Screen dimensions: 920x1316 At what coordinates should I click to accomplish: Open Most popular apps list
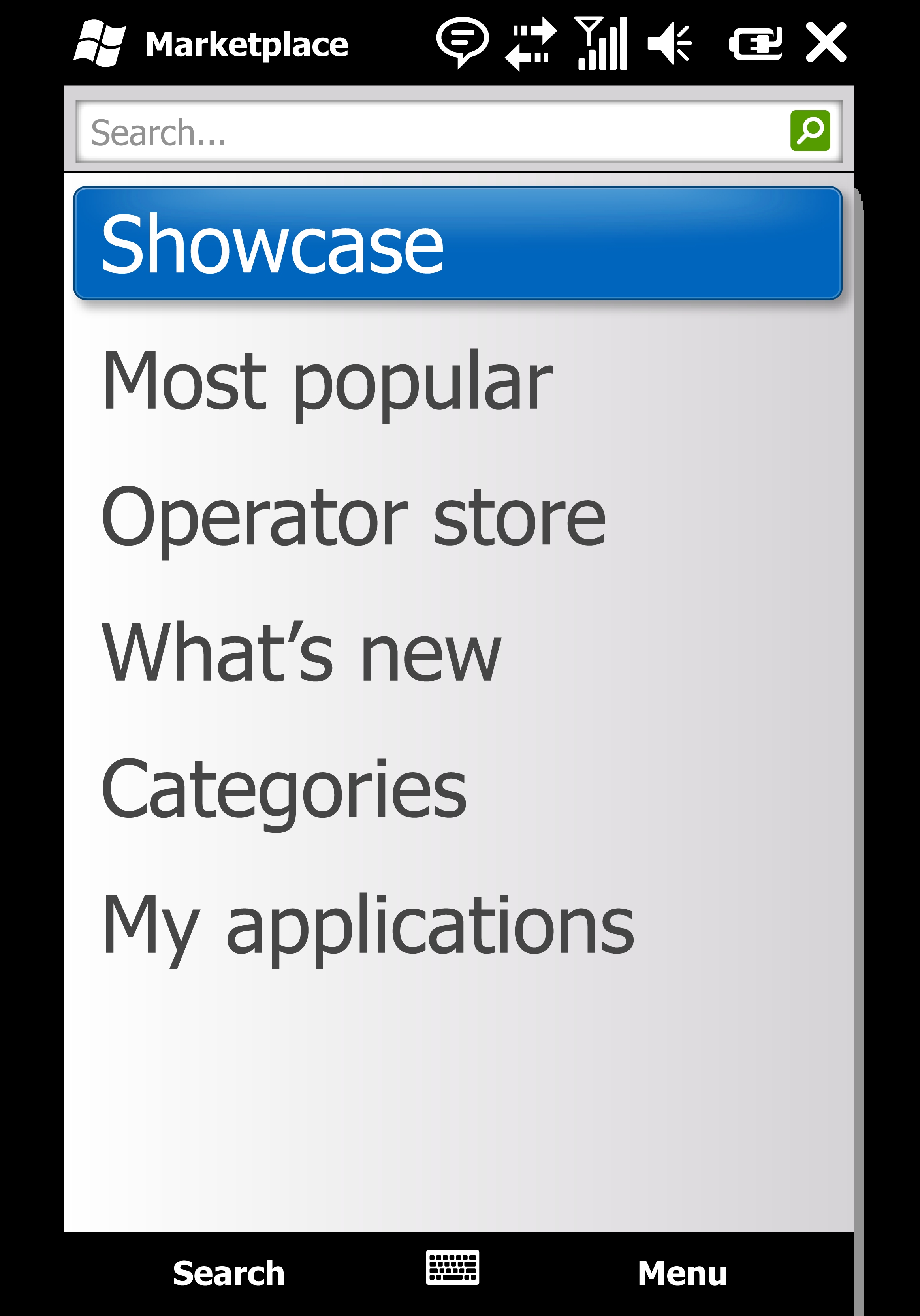pos(327,381)
